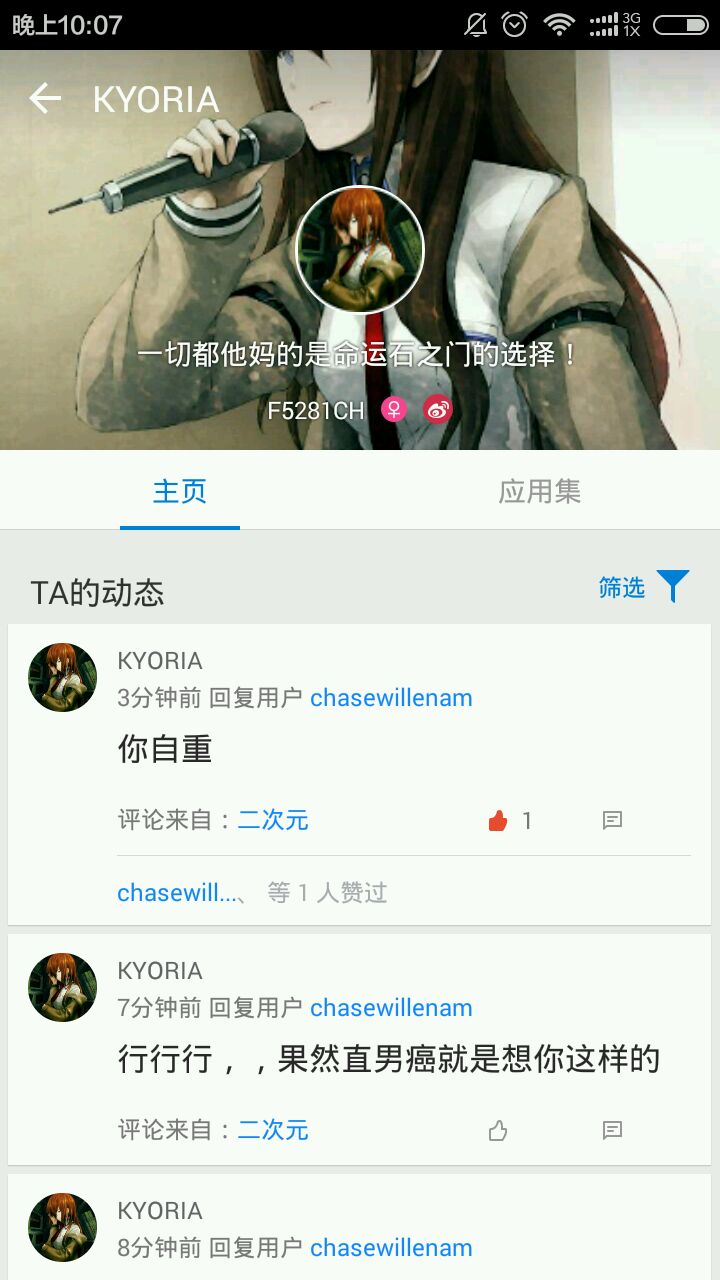Open chasewillenam link in the 3分钟前 post
720x1280 pixels.
[391, 698]
